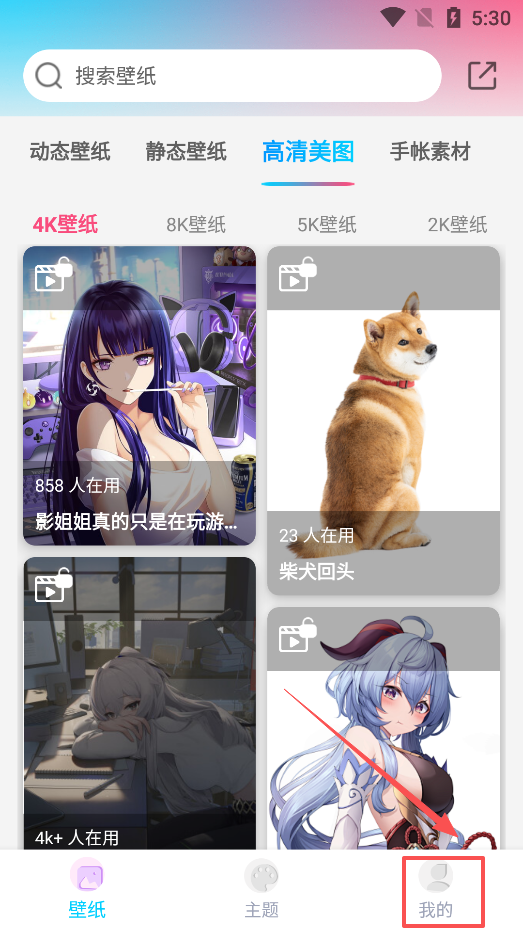Choose the 8K壁纸 filter
Viewport: 523px width, 931px height.
click(x=196, y=225)
